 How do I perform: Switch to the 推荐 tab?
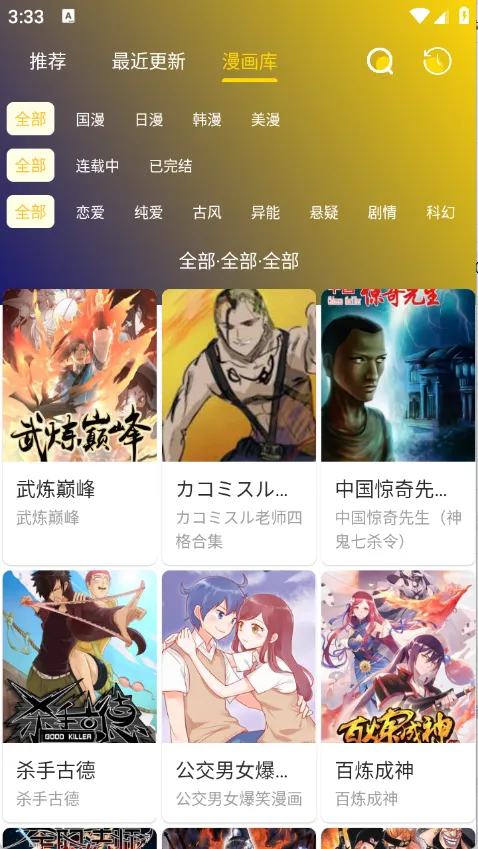pyautogui.click(x=48, y=61)
